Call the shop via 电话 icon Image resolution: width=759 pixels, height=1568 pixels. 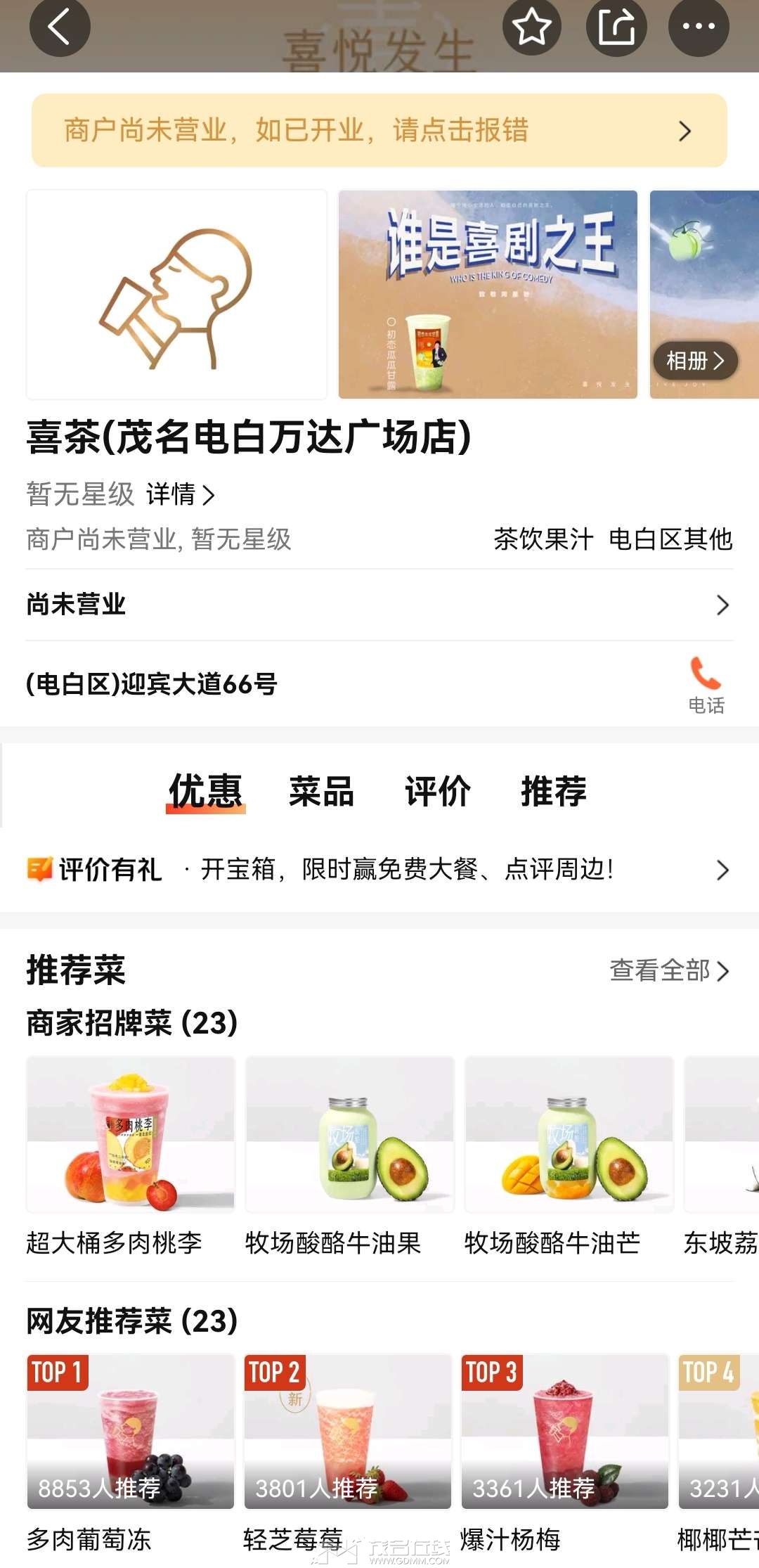coord(706,686)
